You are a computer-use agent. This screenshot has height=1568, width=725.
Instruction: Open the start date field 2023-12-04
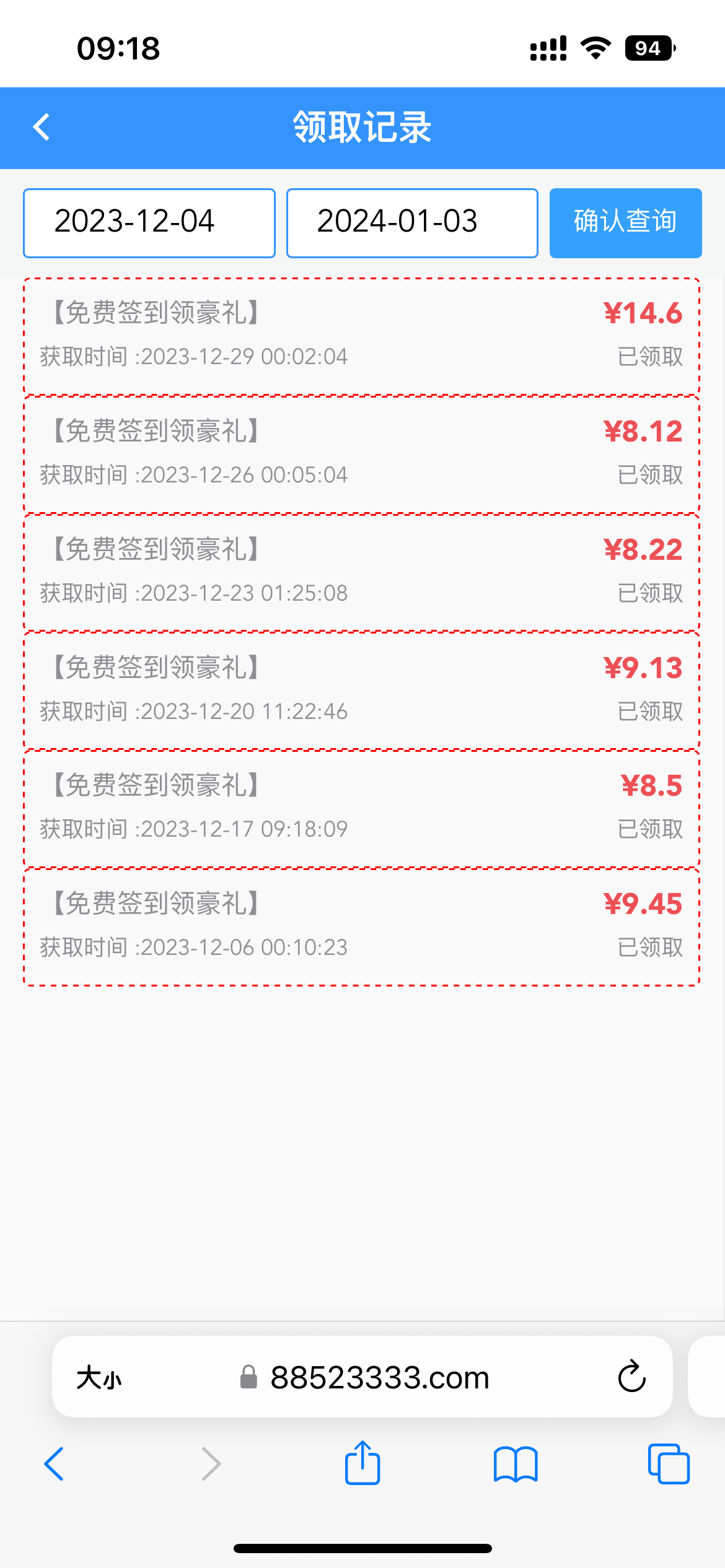click(149, 223)
